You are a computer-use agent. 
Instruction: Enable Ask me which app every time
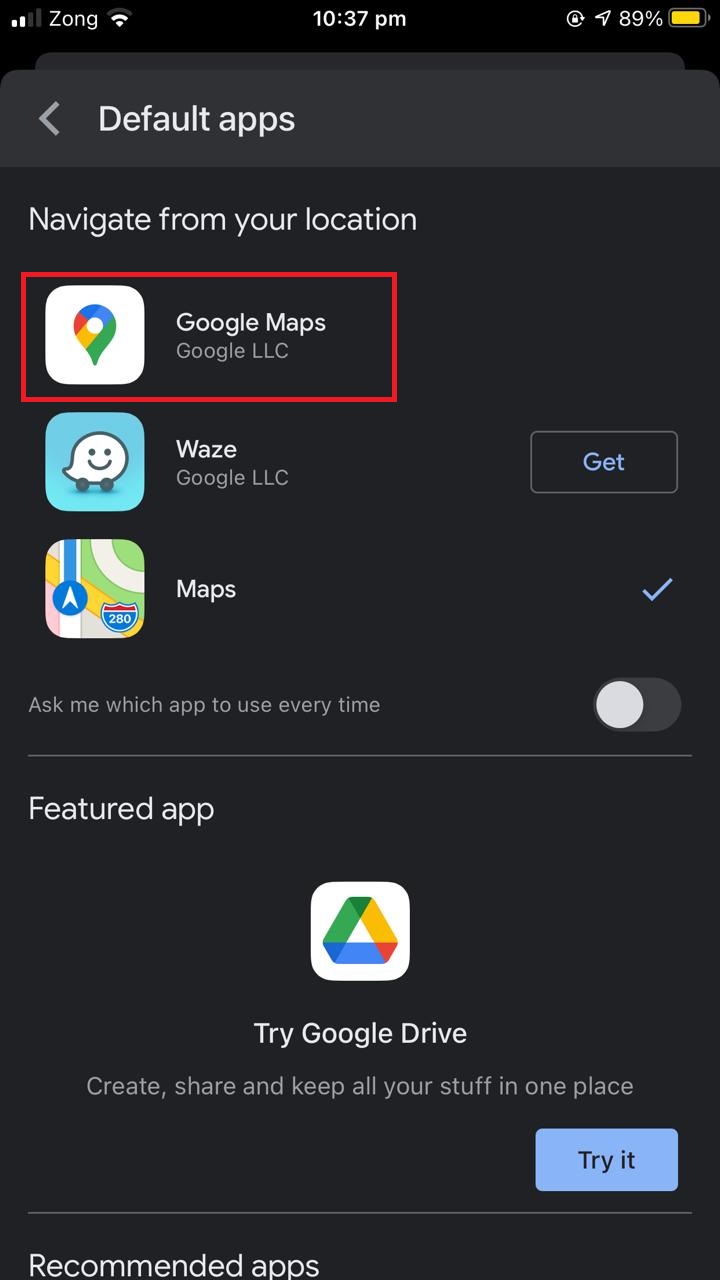(x=636, y=706)
